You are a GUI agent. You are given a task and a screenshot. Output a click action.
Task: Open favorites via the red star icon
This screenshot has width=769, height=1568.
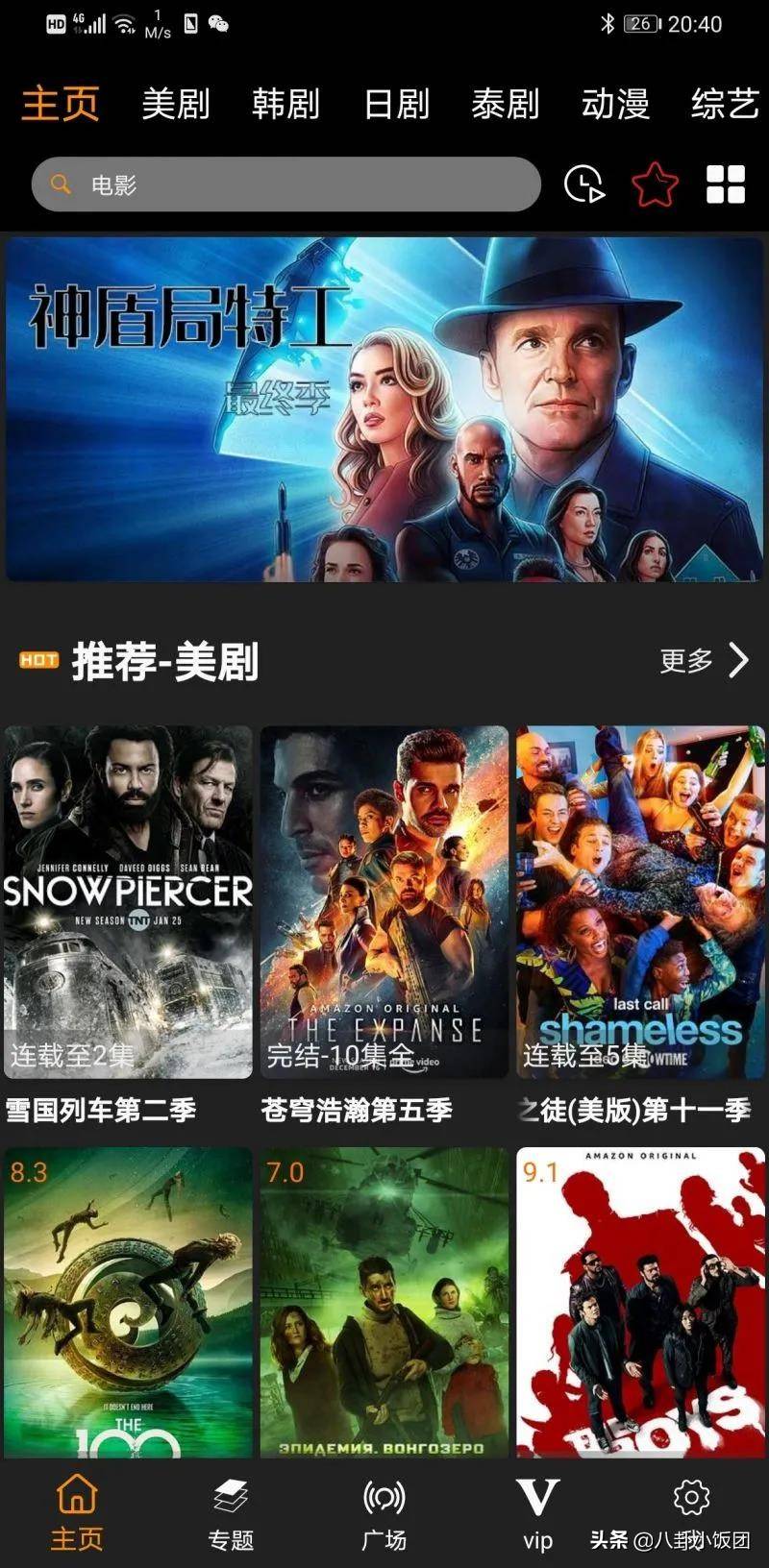pos(654,183)
